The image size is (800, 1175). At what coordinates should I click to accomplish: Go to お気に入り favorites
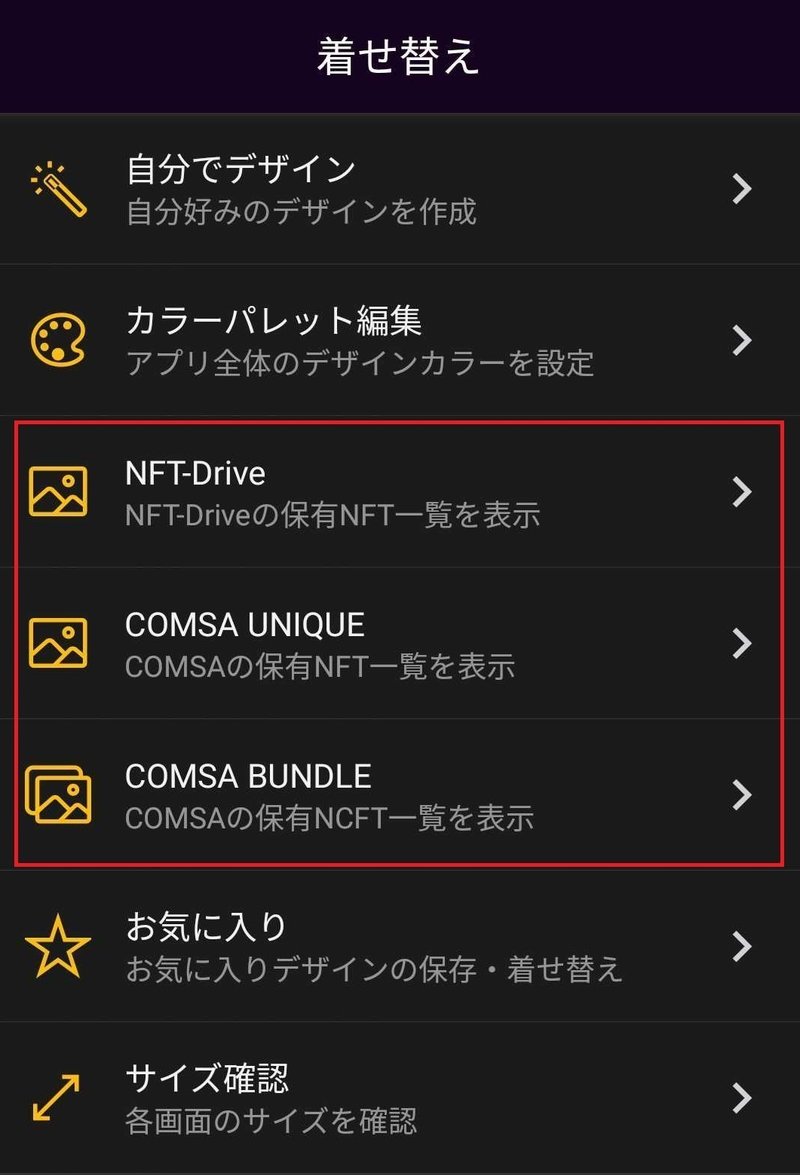[400, 946]
